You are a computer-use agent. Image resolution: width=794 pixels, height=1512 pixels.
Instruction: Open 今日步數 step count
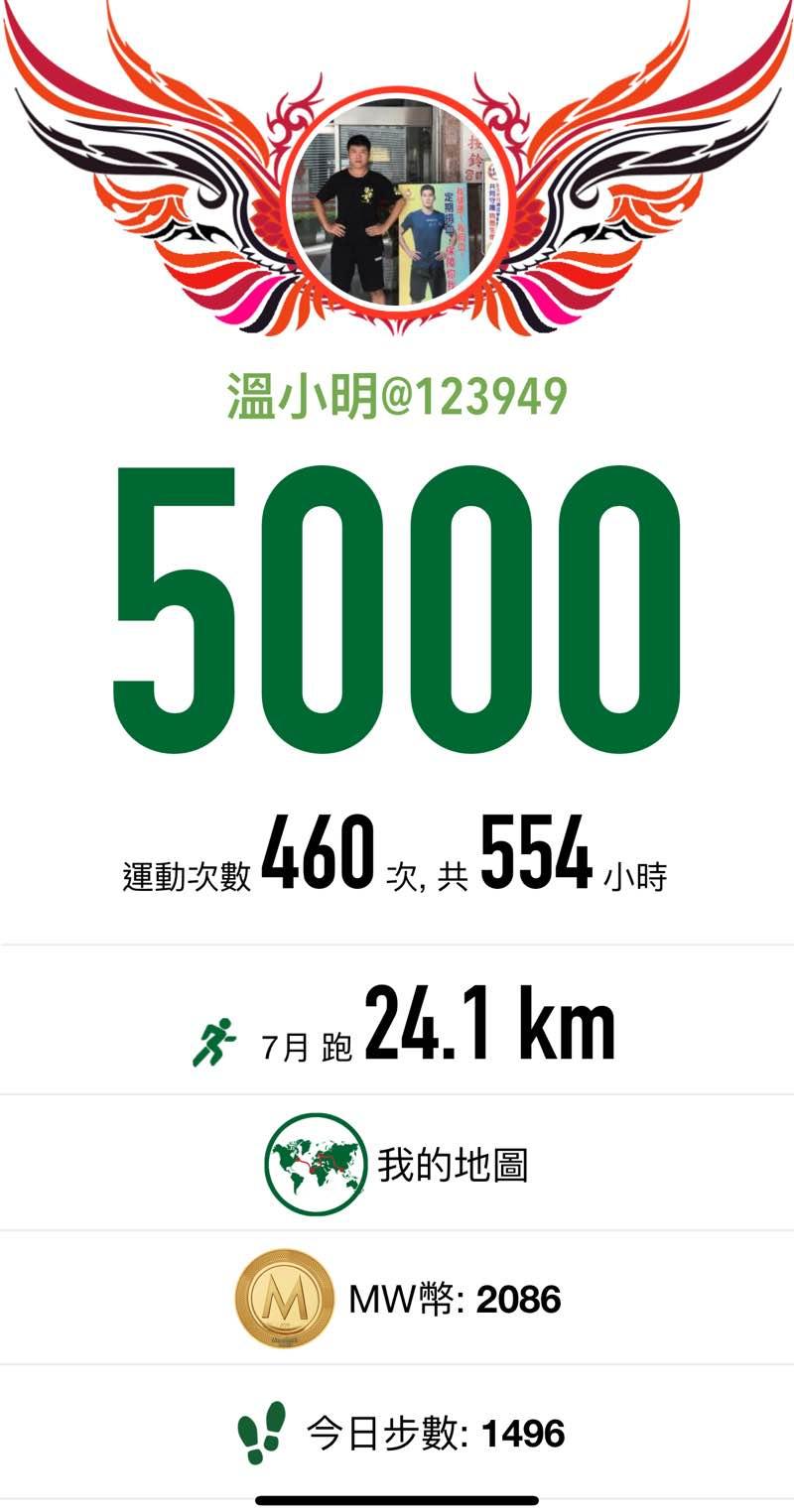pyautogui.click(x=397, y=1433)
